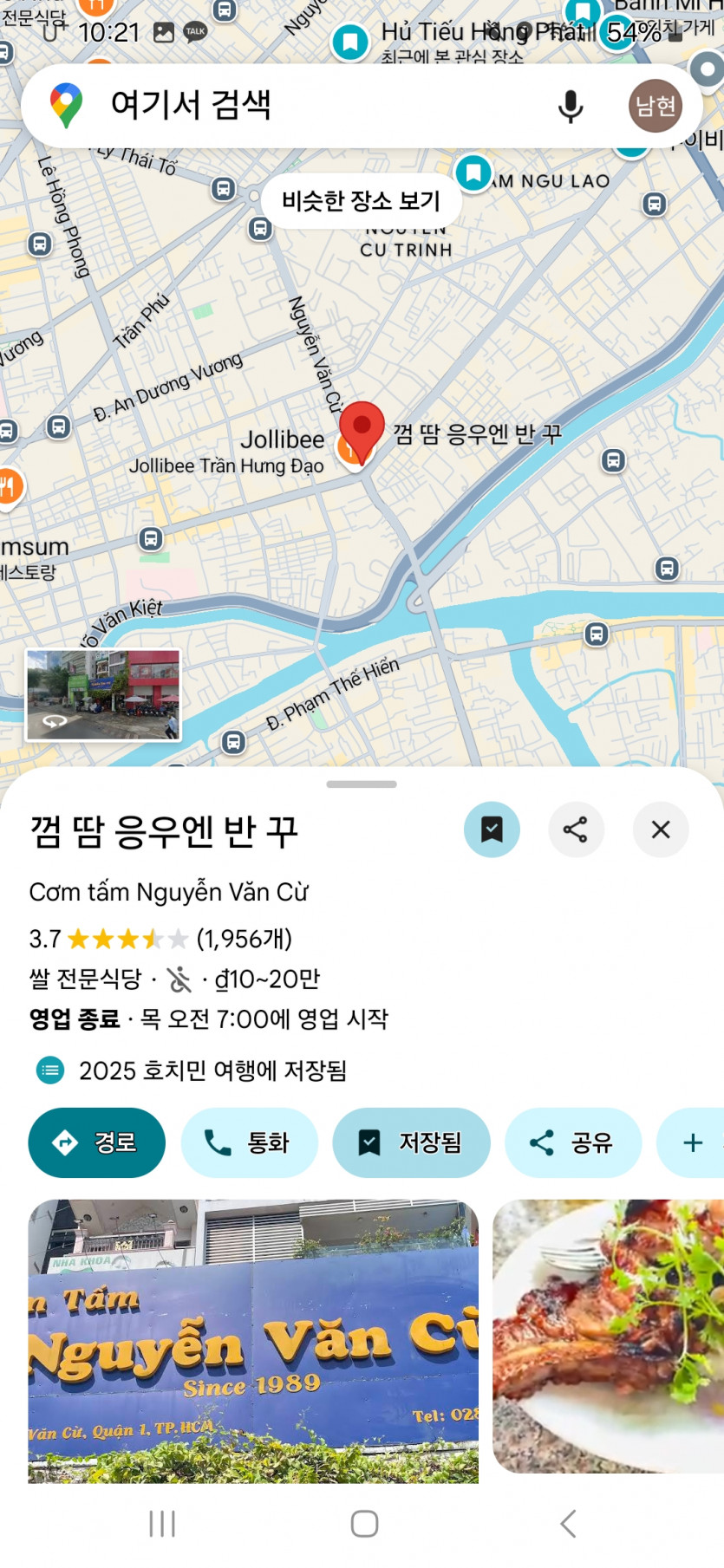Open the 2025 호치민 여행 saved list

coord(212,1070)
